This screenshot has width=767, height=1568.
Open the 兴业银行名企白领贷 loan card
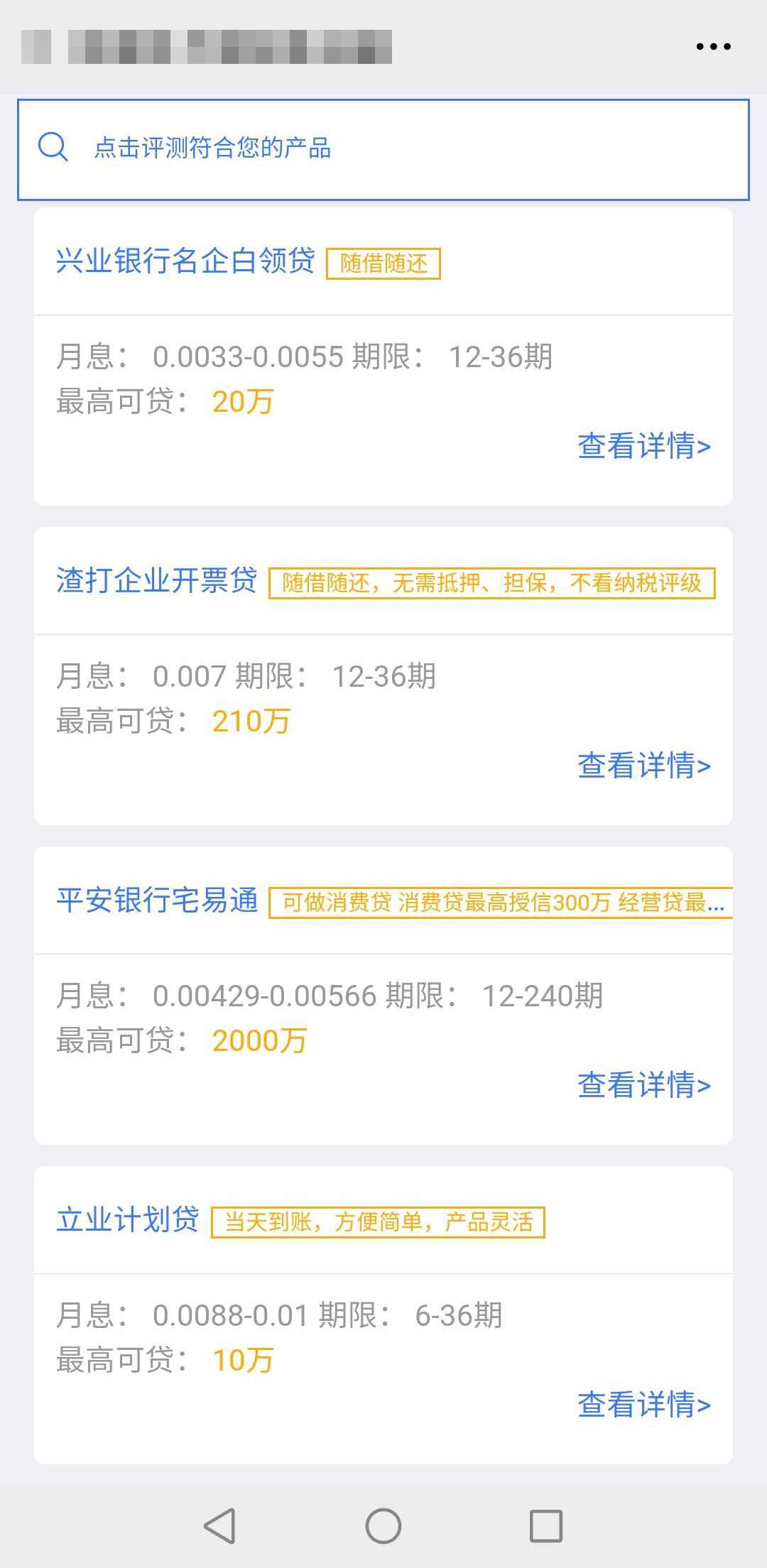point(185,261)
